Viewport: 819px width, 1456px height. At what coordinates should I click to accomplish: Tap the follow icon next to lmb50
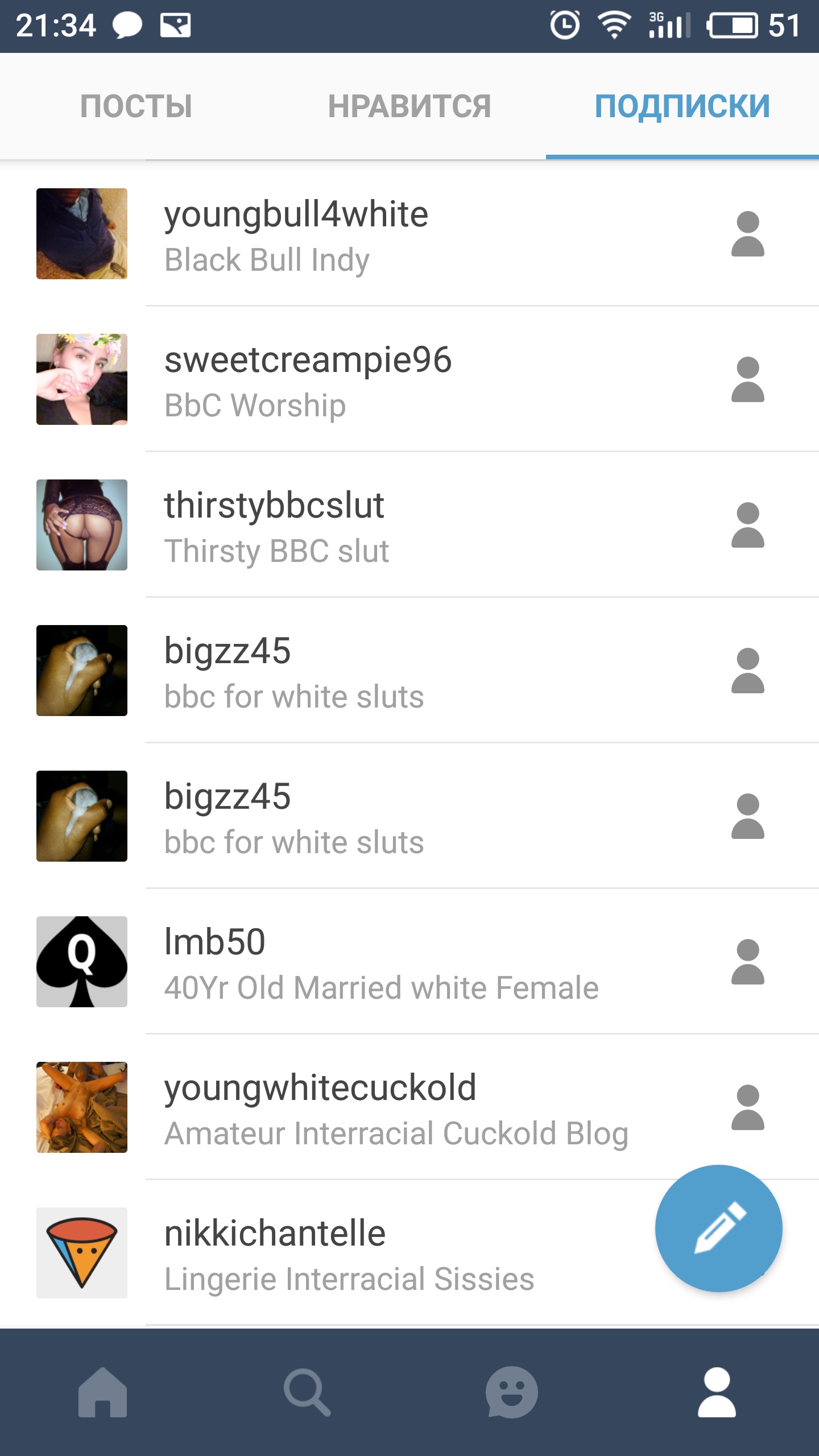coord(747,962)
